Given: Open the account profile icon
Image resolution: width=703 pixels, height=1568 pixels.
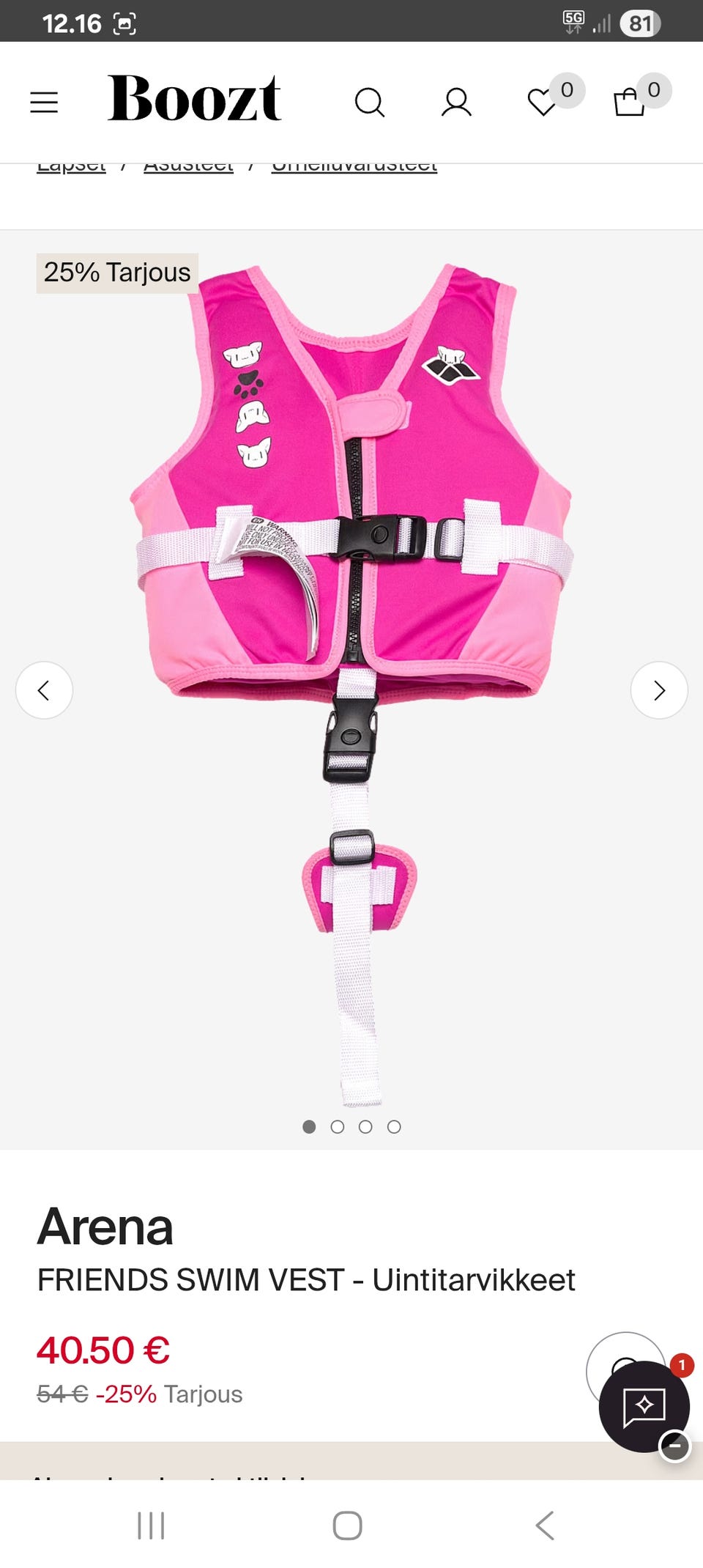Looking at the screenshot, I should coord(456,103).
